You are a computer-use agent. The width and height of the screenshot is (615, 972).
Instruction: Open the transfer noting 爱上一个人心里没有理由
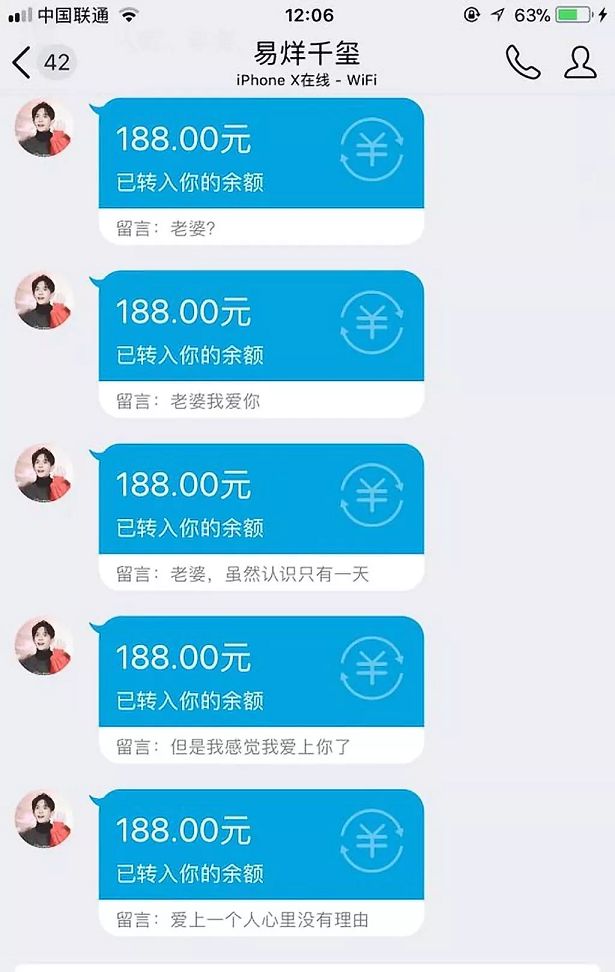(x=260, y=862)
